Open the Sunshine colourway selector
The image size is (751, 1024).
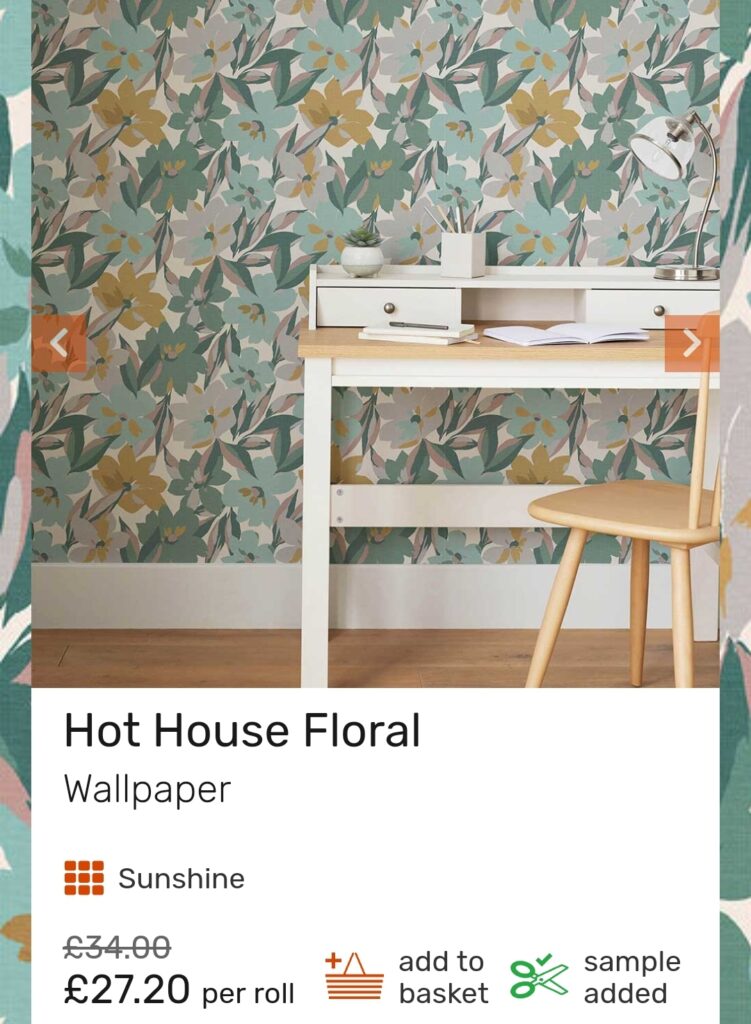point(155,878)
